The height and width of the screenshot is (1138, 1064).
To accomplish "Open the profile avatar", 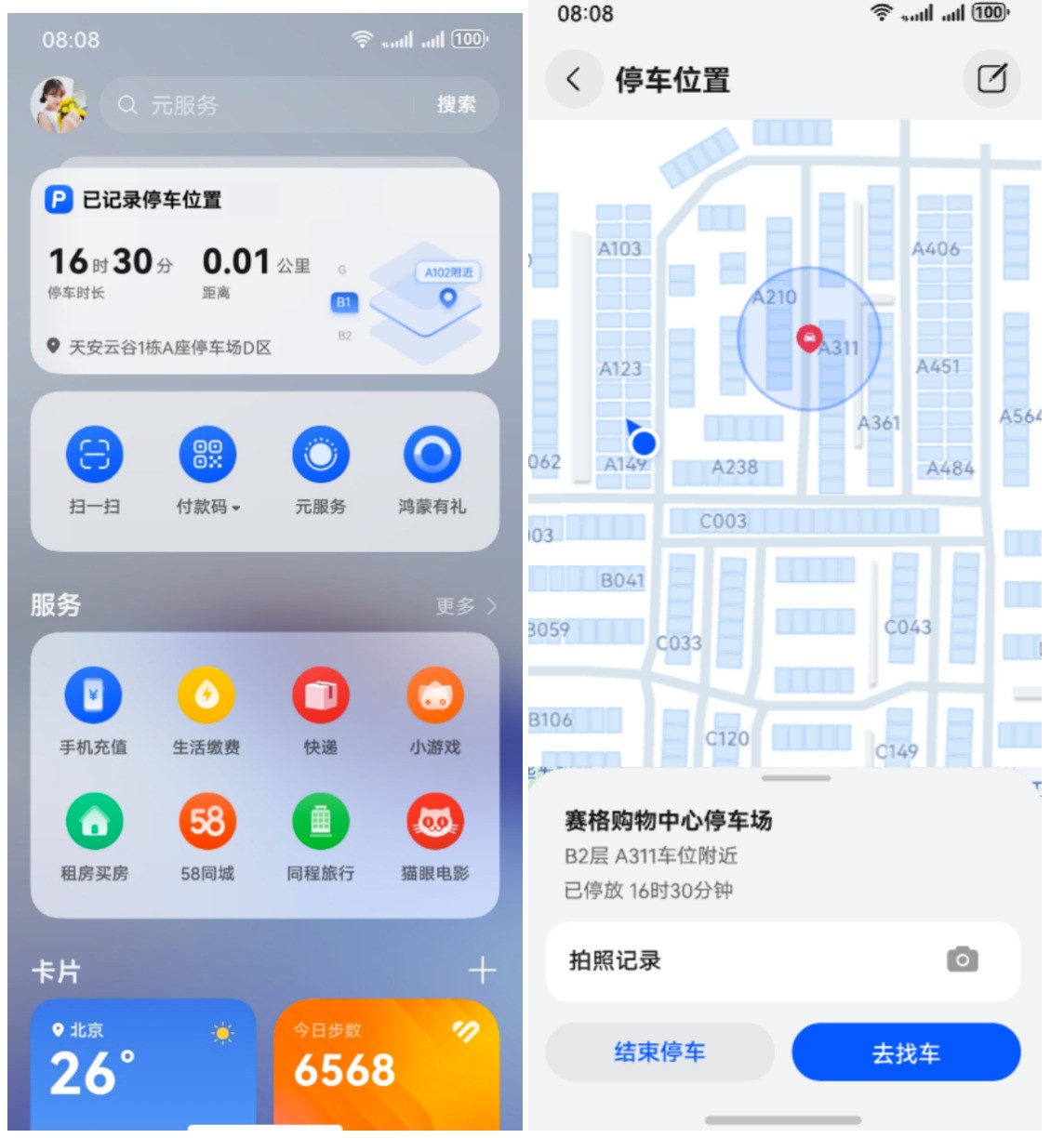I will click(x=60, y=104).
